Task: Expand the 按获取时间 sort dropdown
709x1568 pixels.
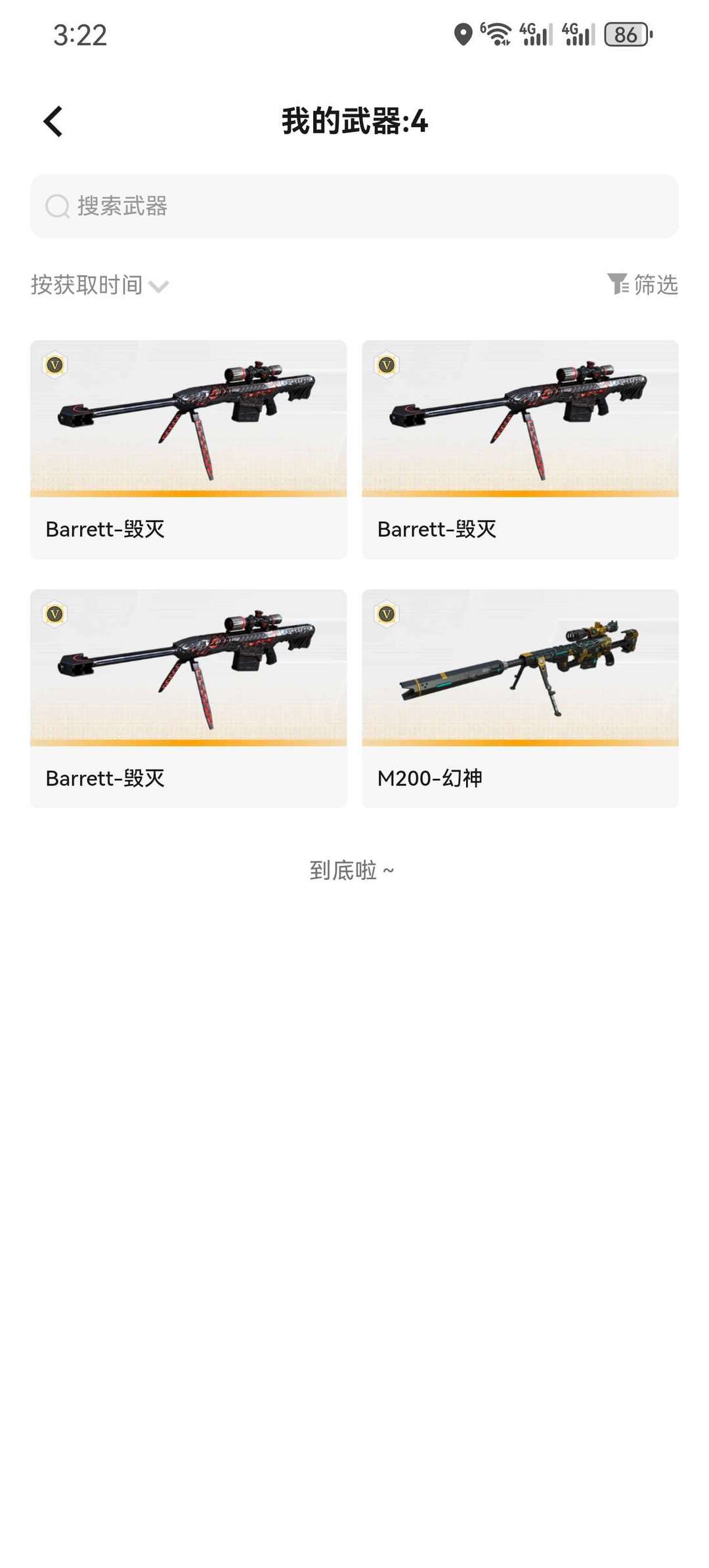Action: tap(100, 285)
